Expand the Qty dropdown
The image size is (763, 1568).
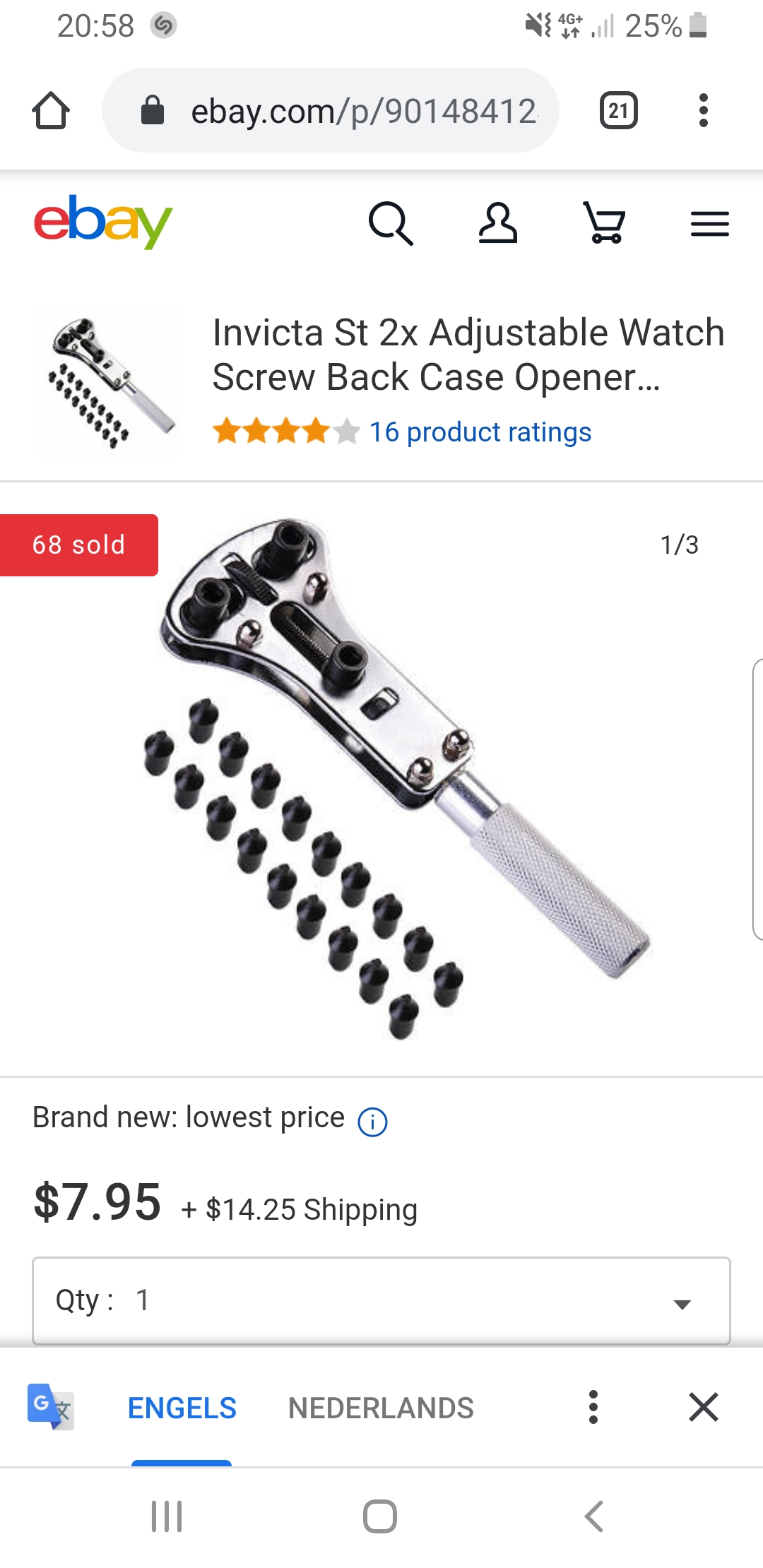tap(381, 1301)
